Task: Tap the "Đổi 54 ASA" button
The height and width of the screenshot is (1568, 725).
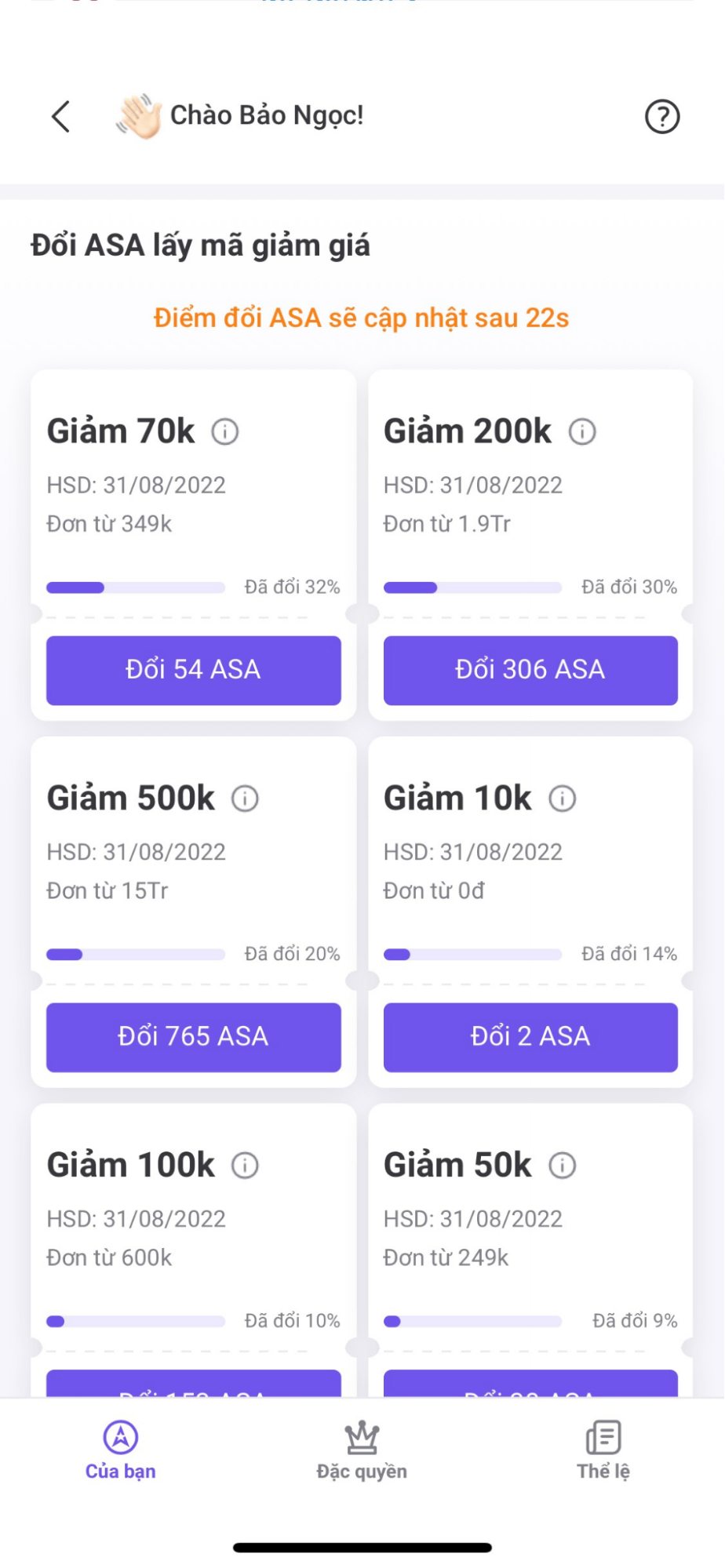Action: 194,670
